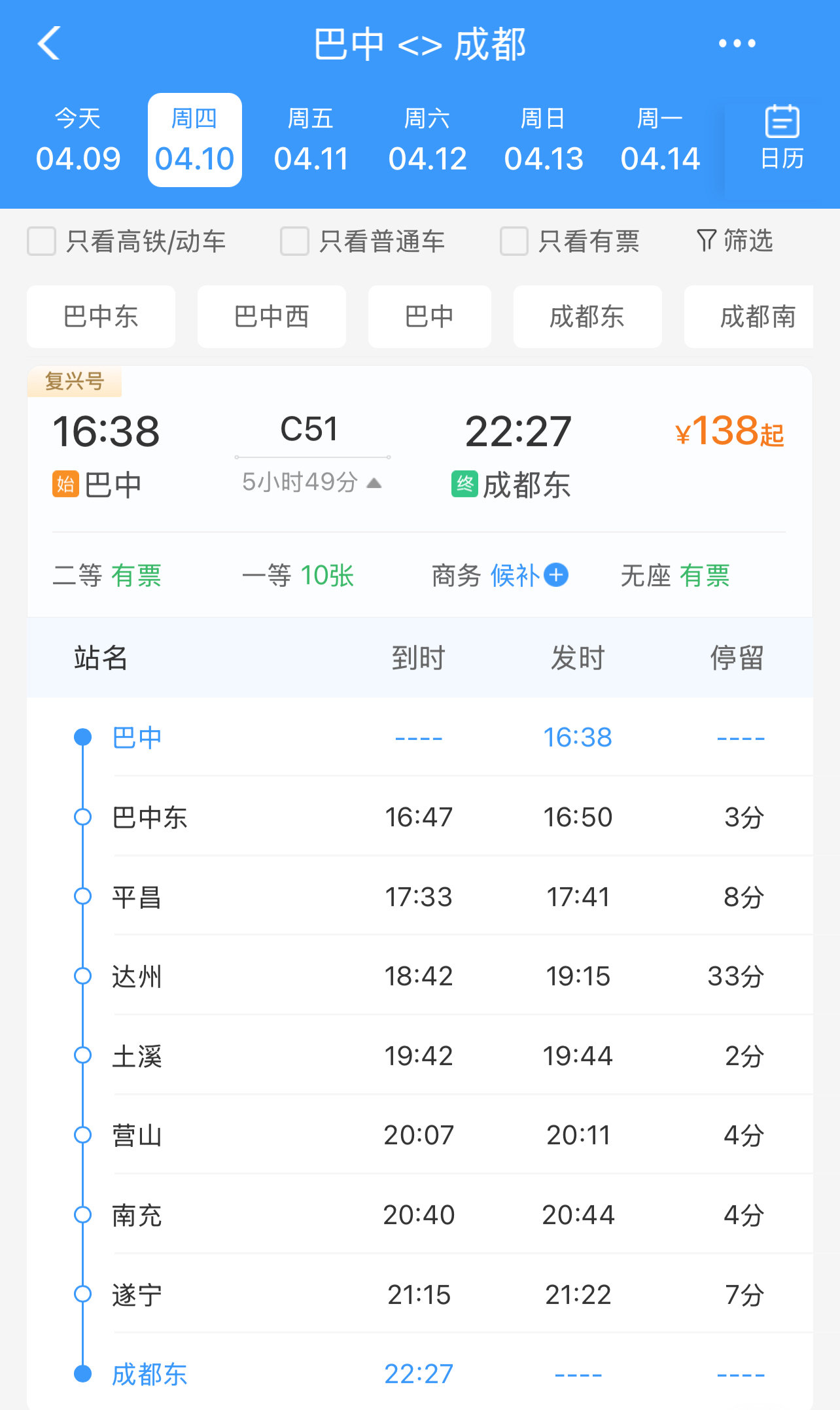Filter by 成都东 station
840x1410 pixels.
[587, 317]
